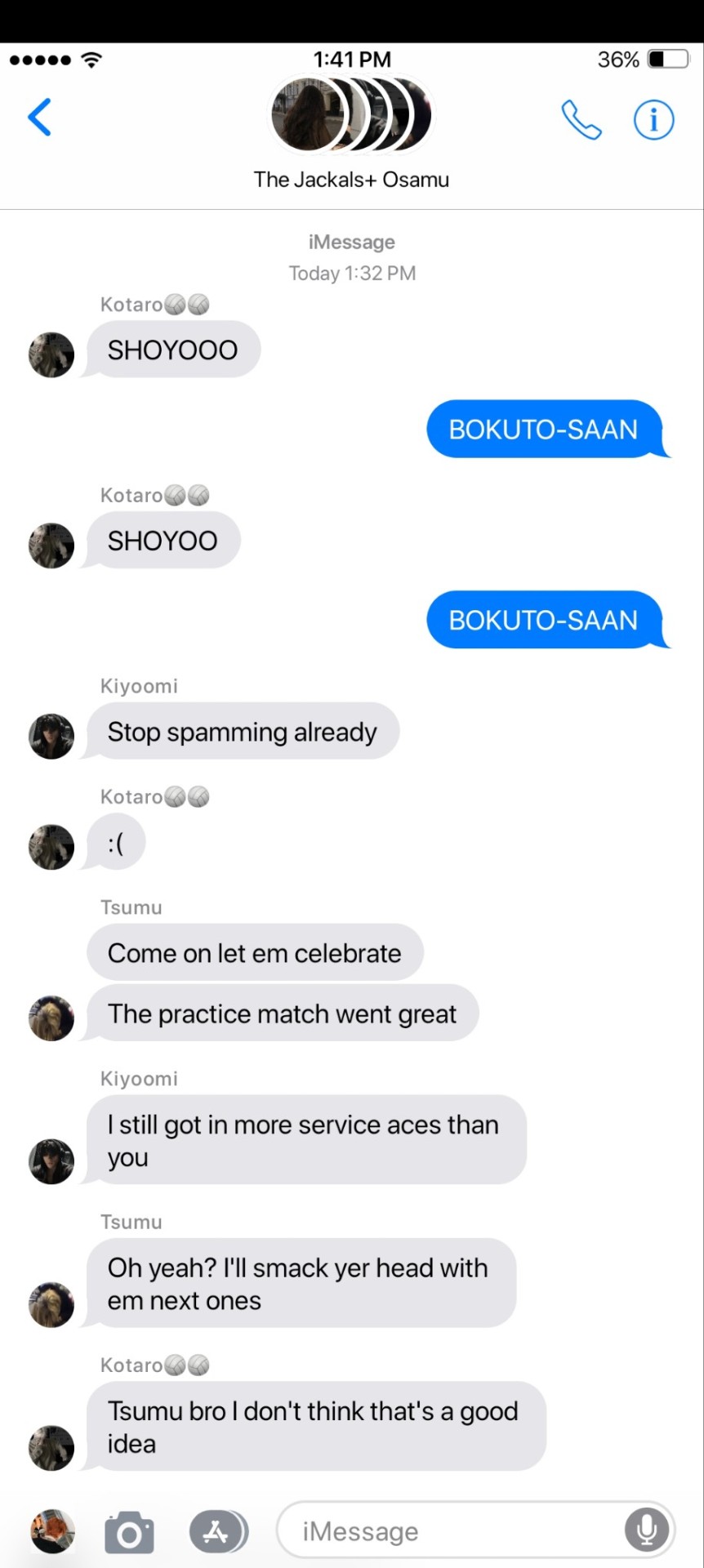
Task: Open group details info button
Action: click(x=653, y=120)
